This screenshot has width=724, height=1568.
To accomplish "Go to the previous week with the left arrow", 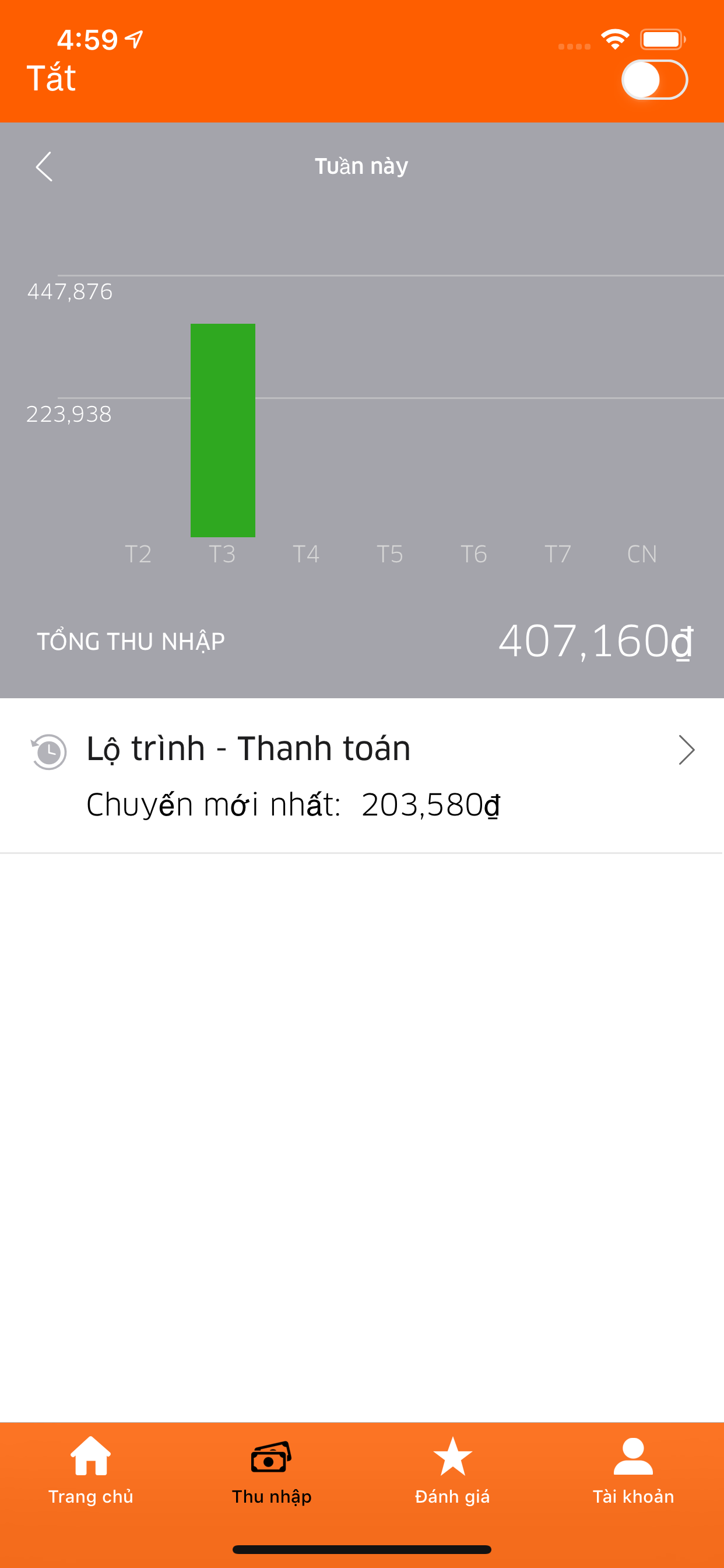I will [x=44, y=167].
